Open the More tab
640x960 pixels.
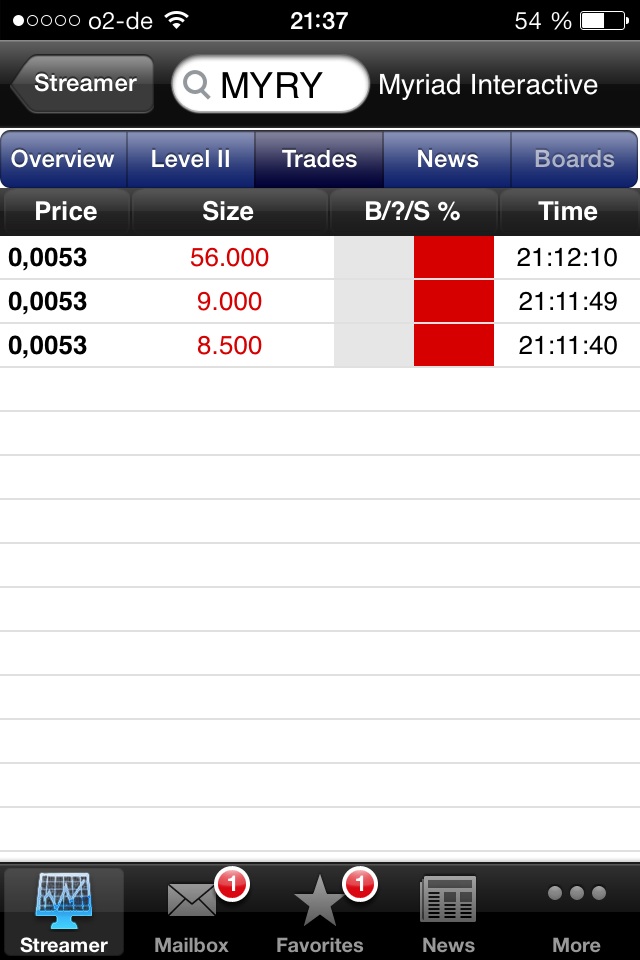coord(576,912)
